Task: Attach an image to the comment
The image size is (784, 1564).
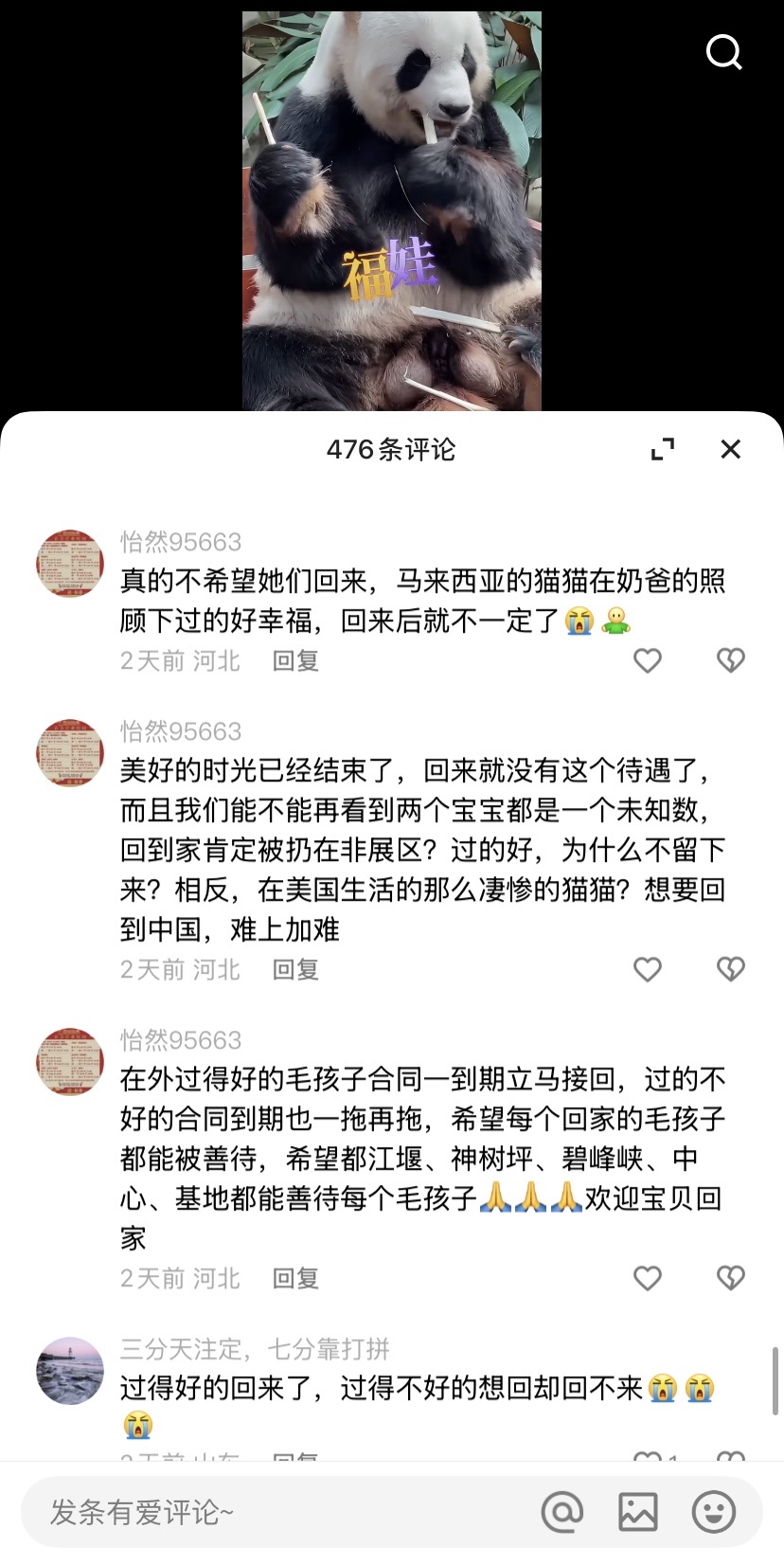Action: click(x=638, y=1512)
